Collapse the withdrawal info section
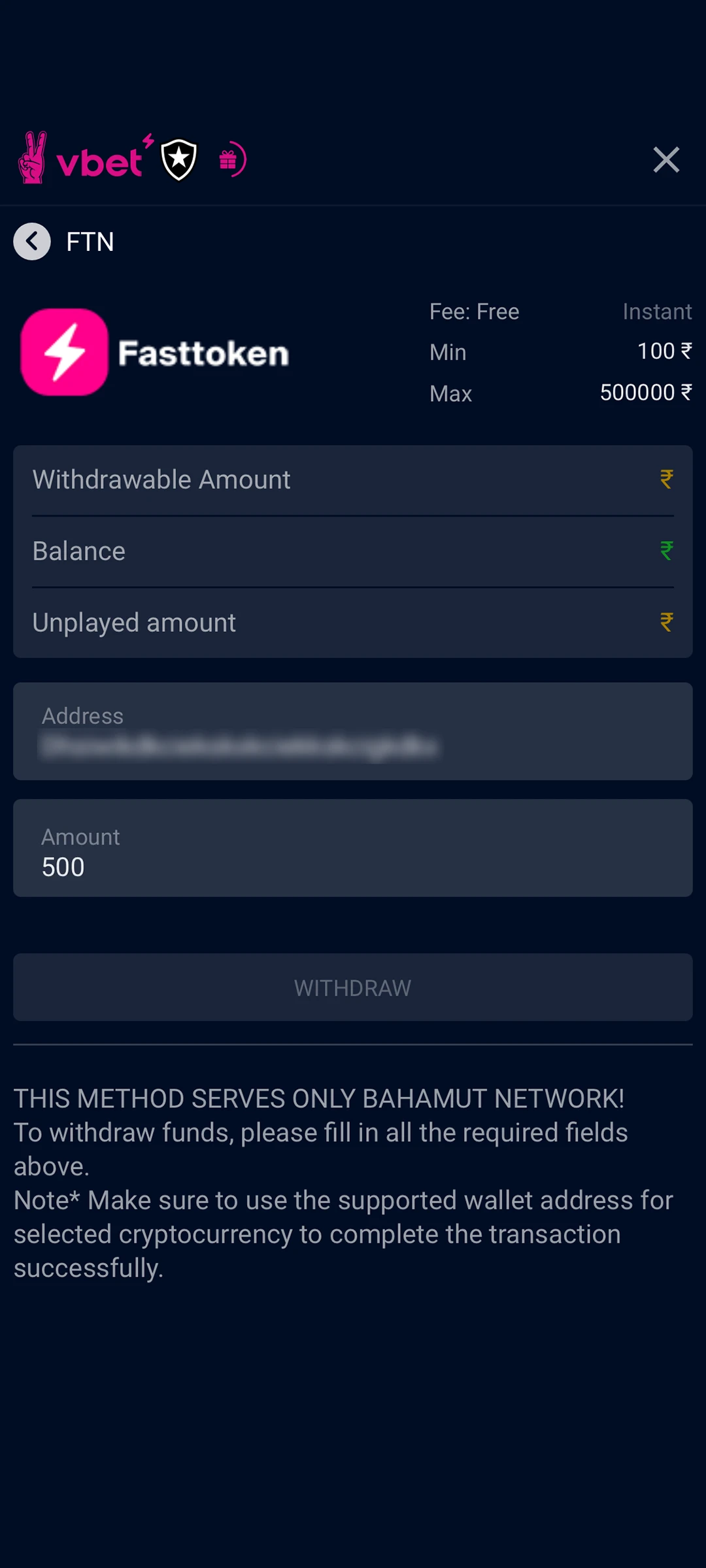706x1568 pixels. (353, 1183)
